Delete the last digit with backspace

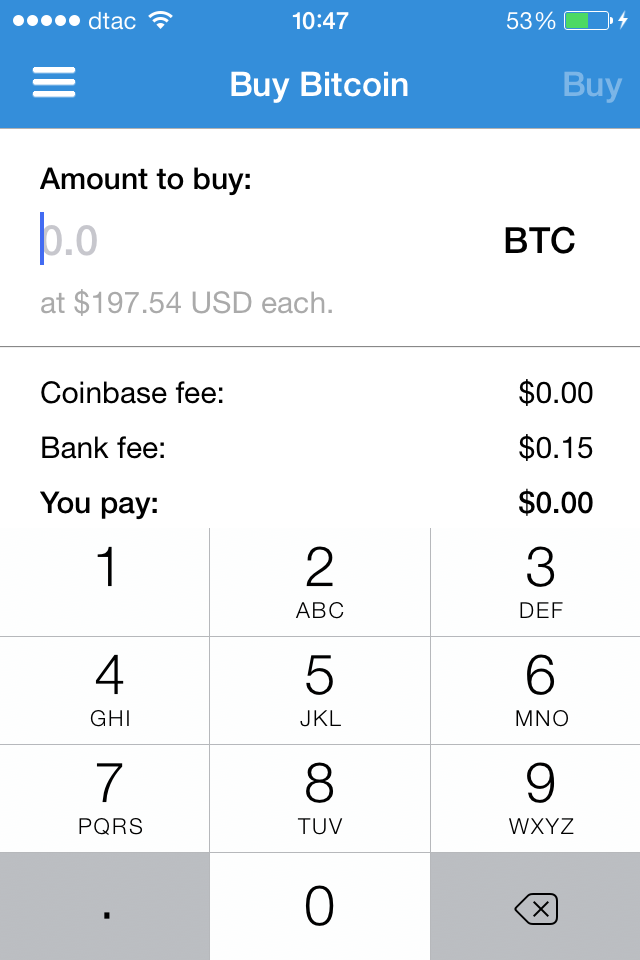pyautogui.click(x=536, y=908)
